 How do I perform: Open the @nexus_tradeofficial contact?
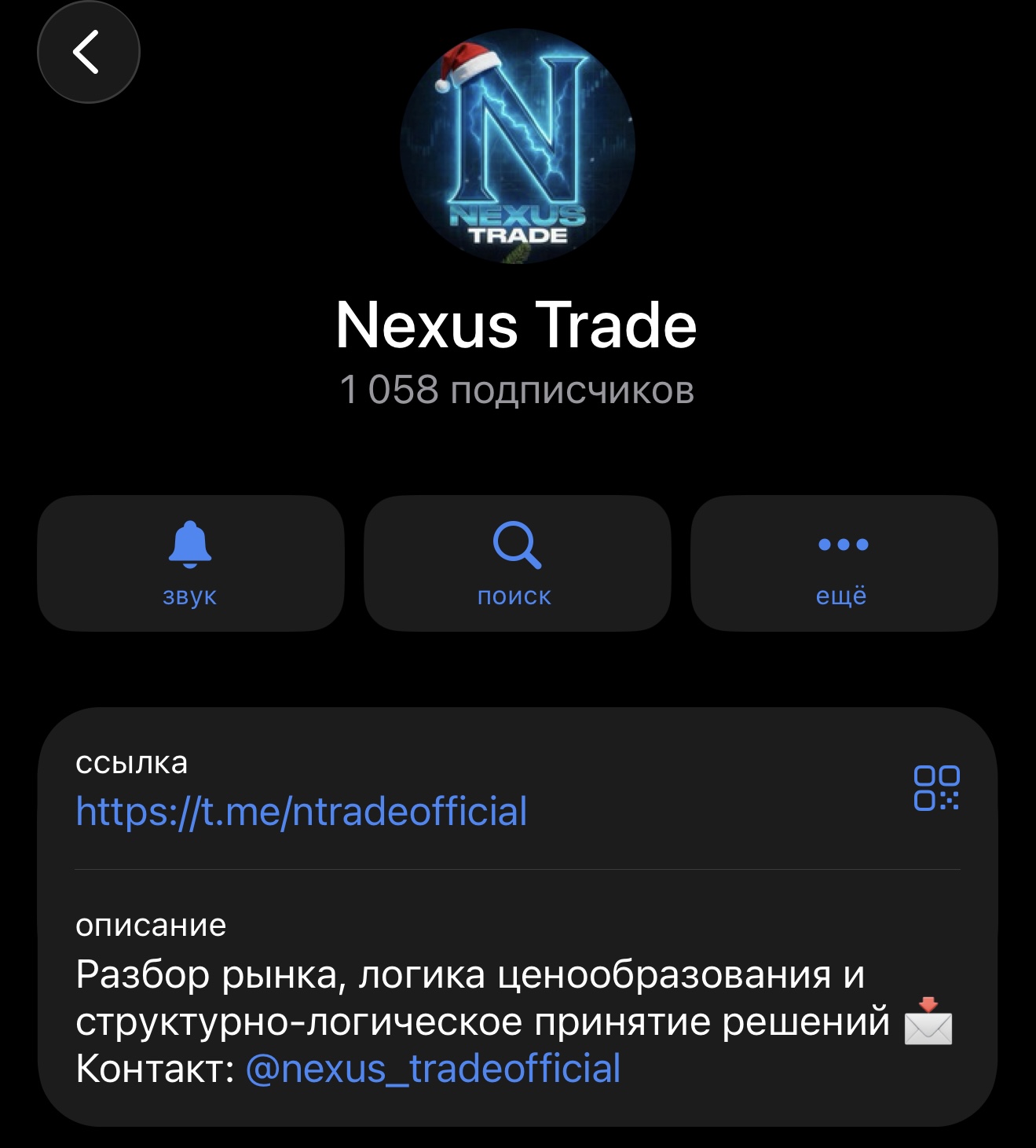click(x=434, y=1069)
